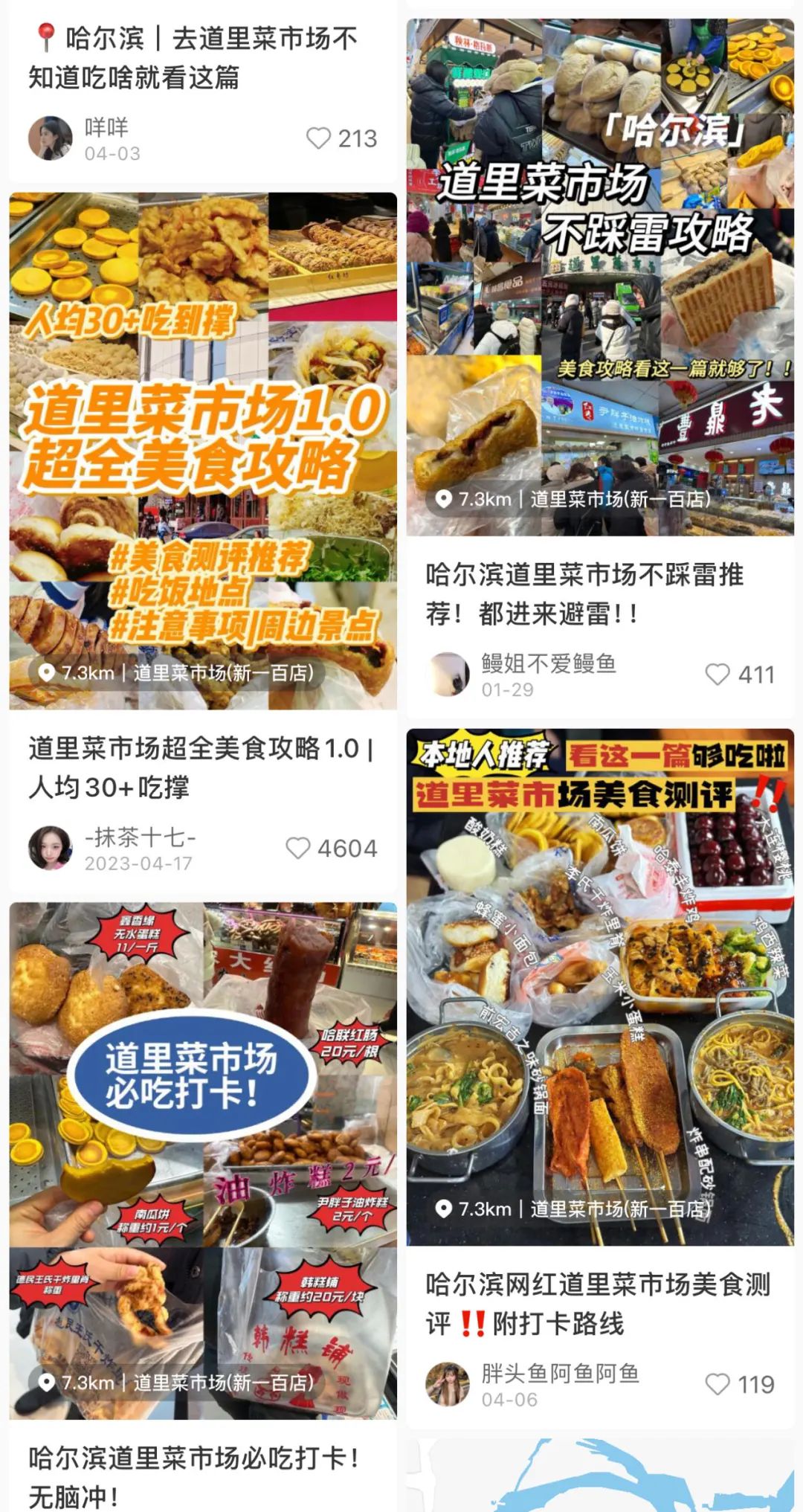Tap the location tag on 不踩雷攻略 image
This screenshot has width=803, height=1512.
pos(574,499)
